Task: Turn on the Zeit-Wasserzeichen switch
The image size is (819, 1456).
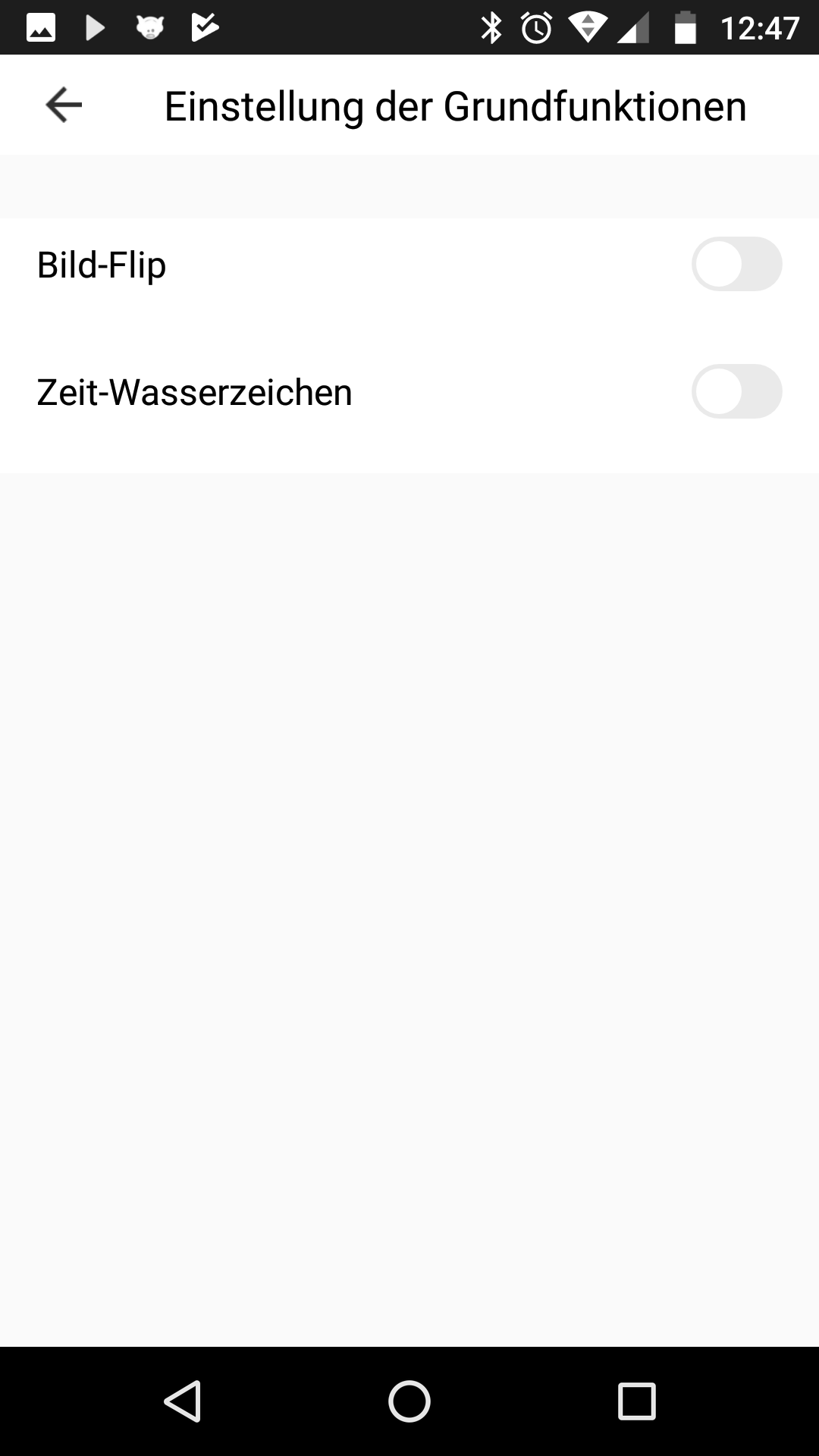Action: click(736, 391)
